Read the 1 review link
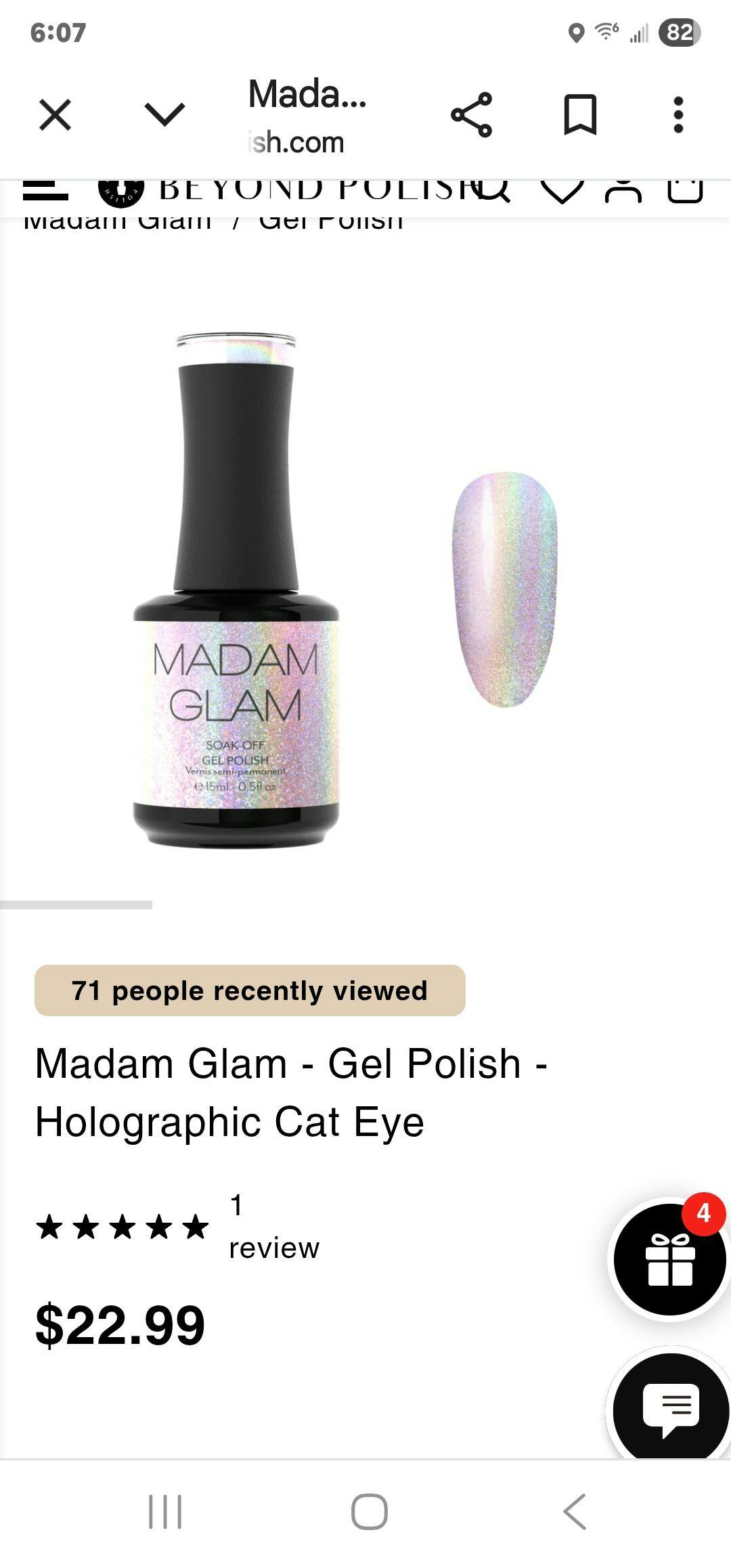731x1568 pixels. (x=273, y=1227)
